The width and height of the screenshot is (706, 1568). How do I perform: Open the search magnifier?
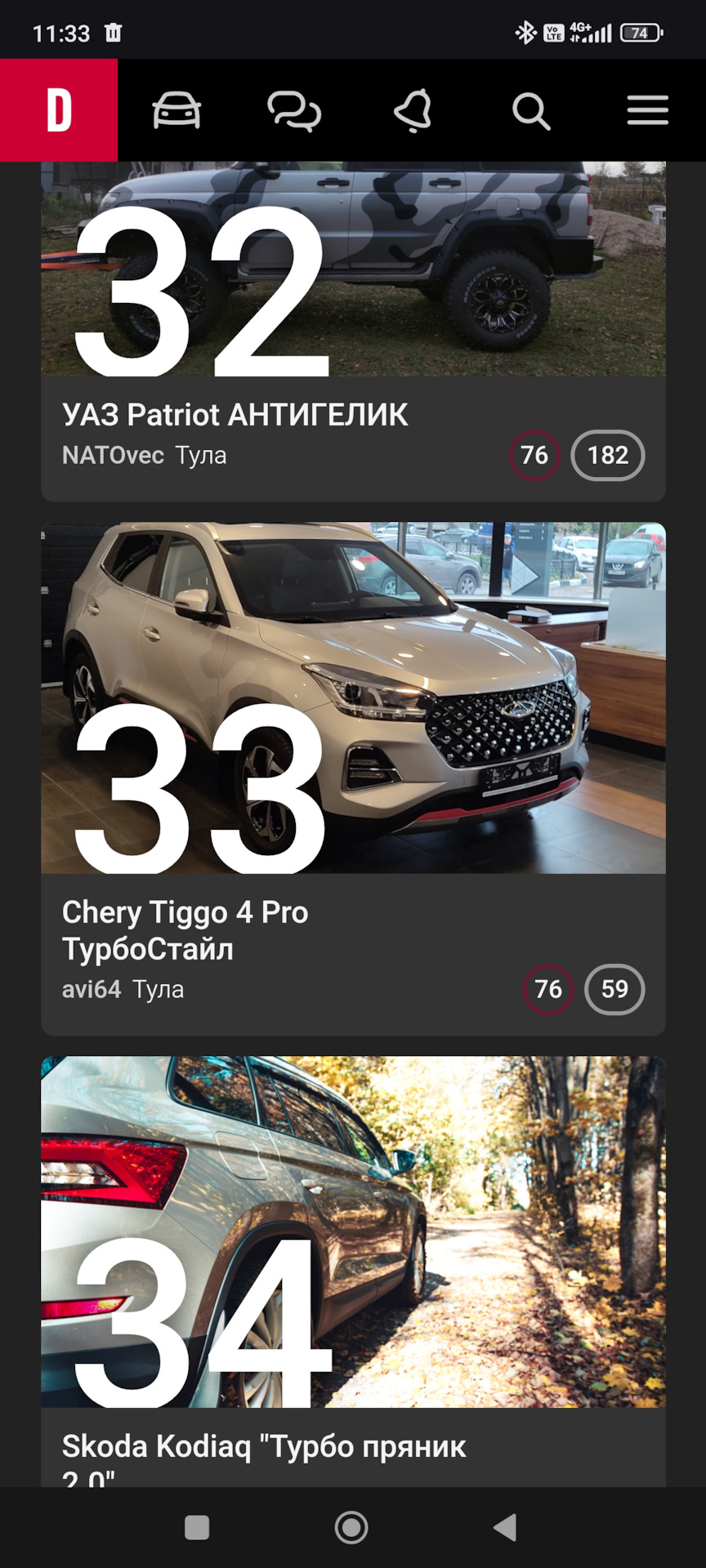point(531,111)
